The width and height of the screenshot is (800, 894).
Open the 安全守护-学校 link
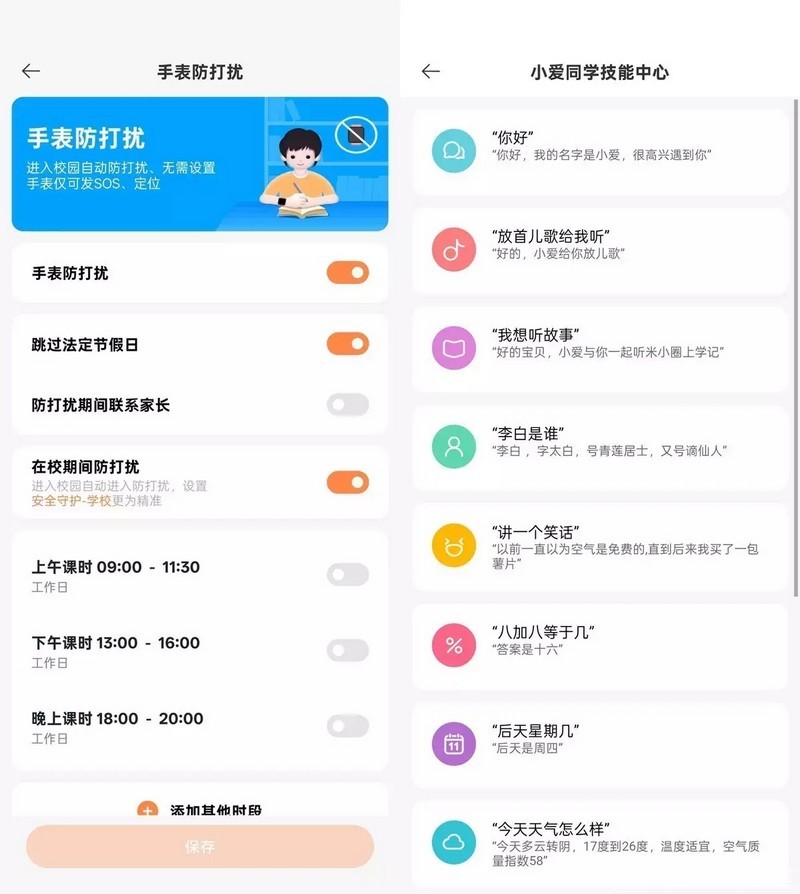coord(73,498)
